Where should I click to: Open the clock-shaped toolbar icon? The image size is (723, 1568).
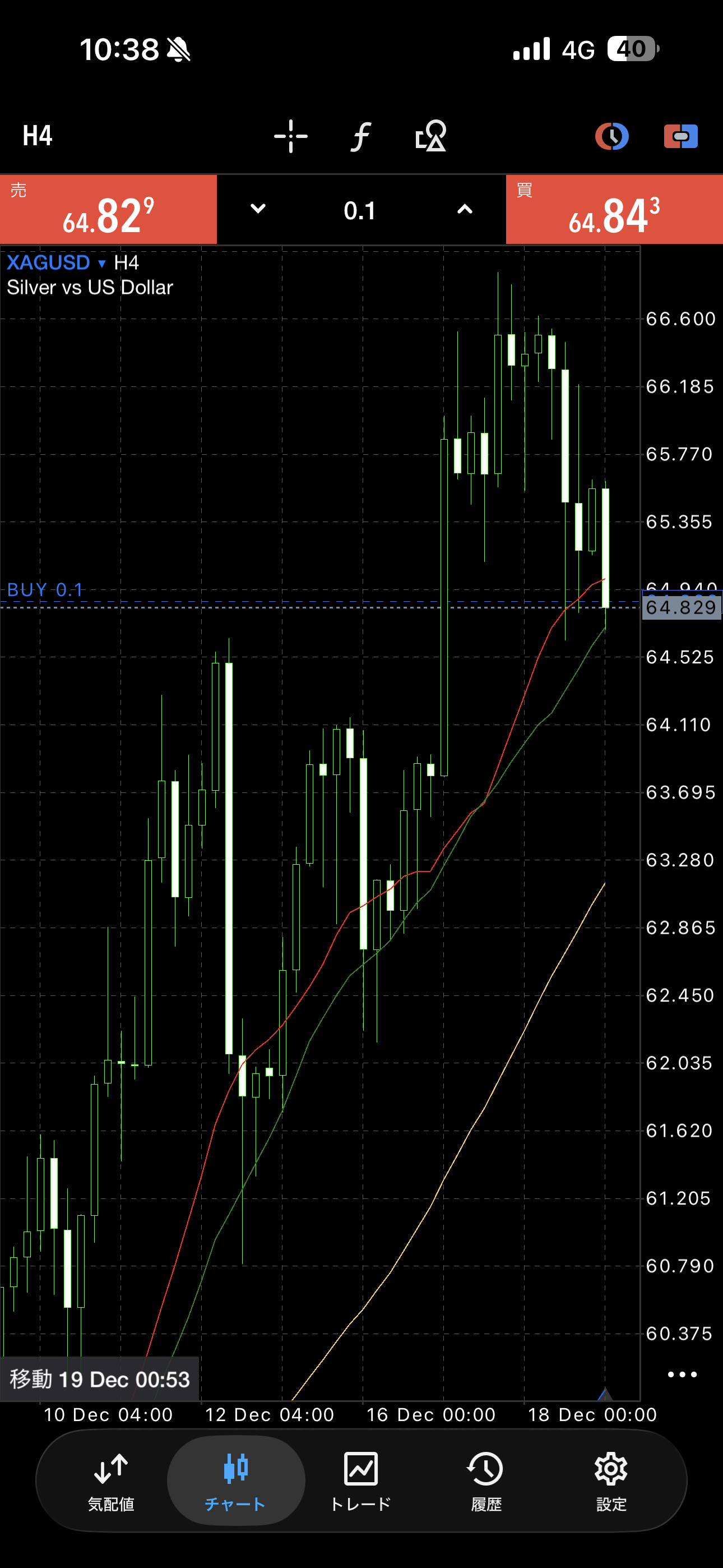click(x=611, y=136)
